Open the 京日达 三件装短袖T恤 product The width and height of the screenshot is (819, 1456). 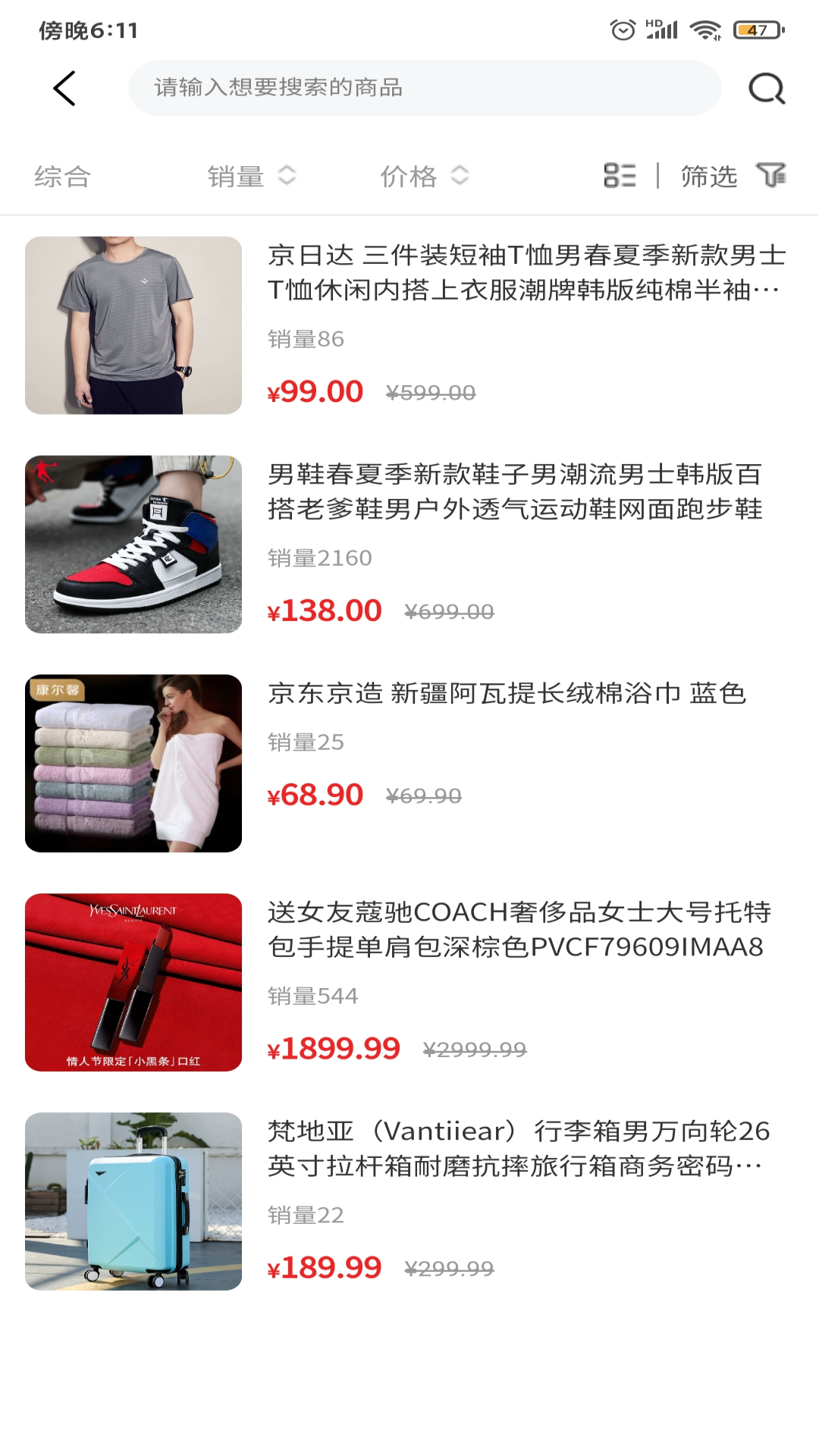click(x=526, y=272)
